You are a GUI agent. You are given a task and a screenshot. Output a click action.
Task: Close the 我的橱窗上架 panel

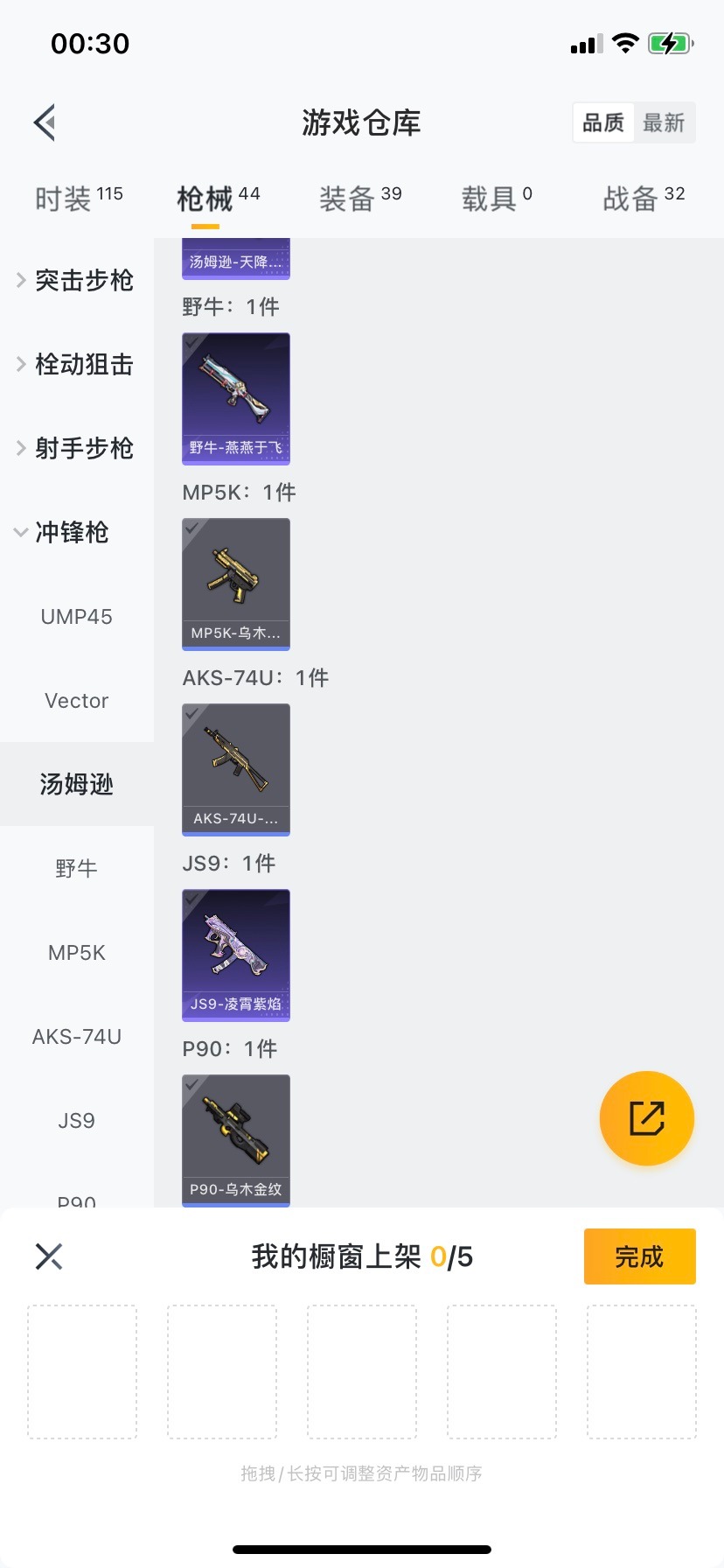click(49, 1256)
